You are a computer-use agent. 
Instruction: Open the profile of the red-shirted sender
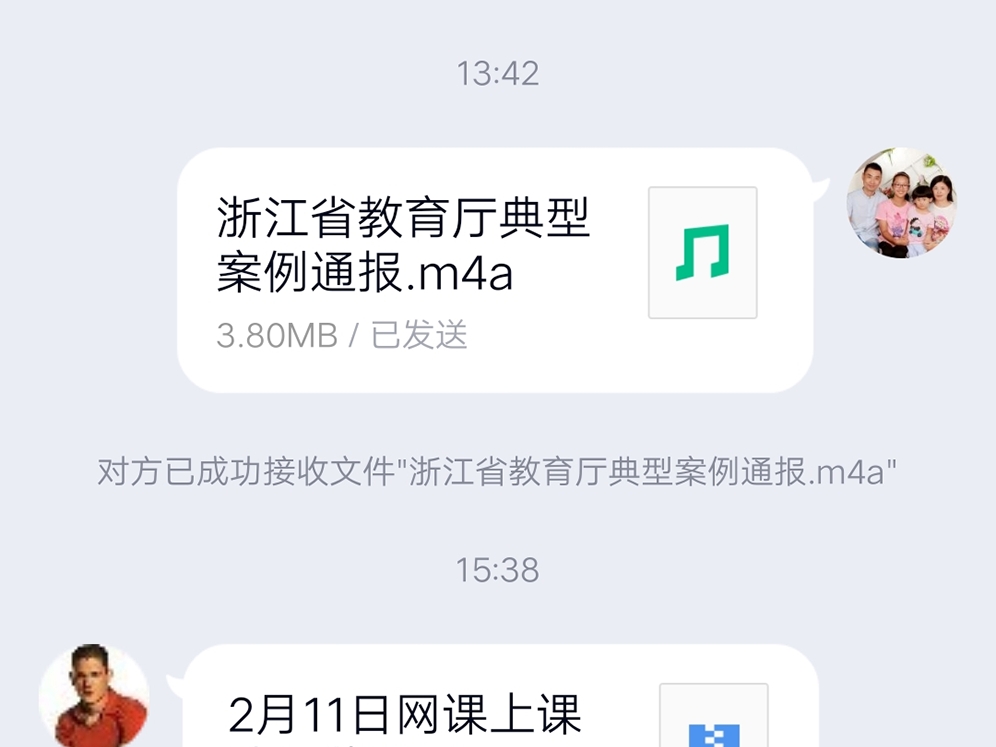click(94, 697)
